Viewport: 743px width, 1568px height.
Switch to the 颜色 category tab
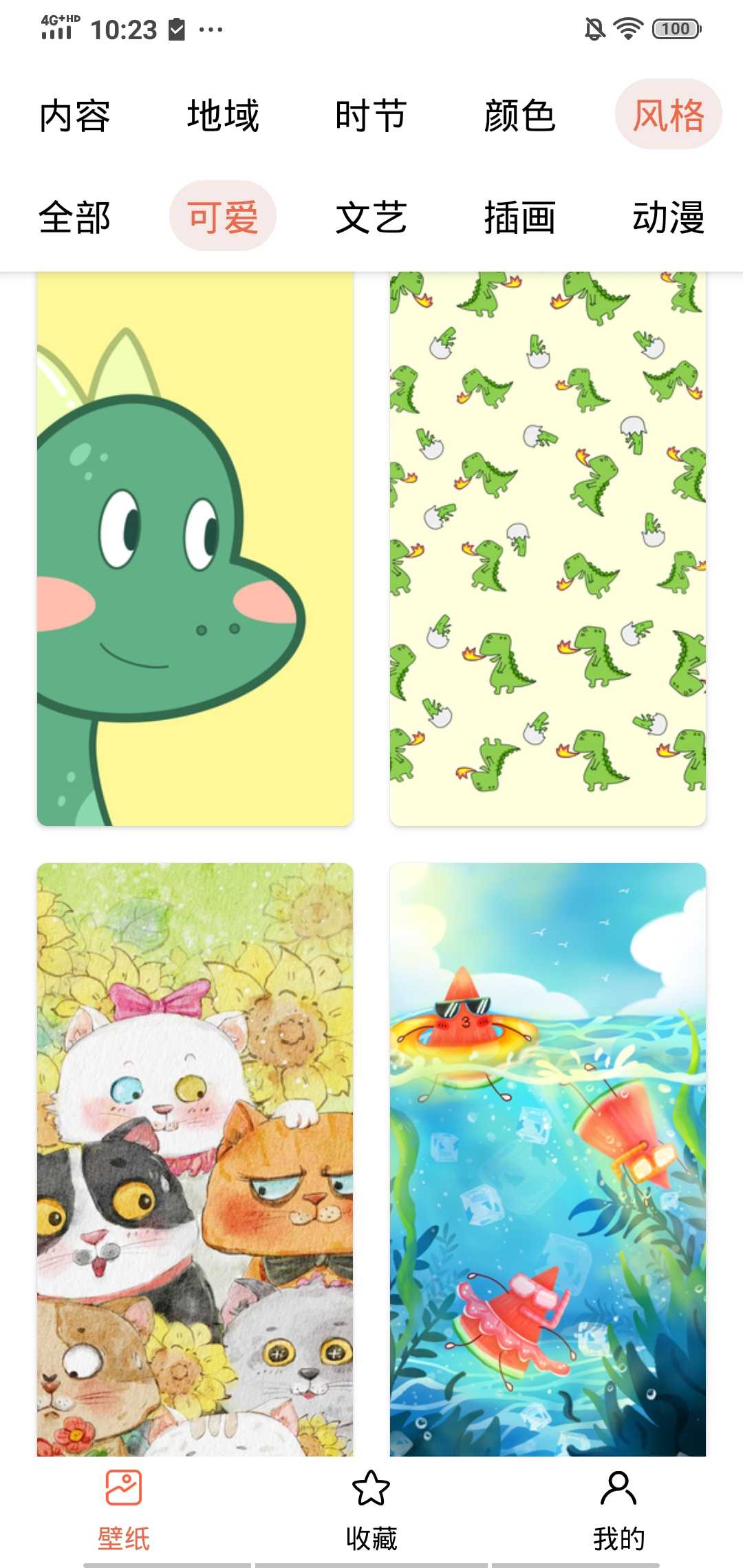pyautogui.click(x=520, y=115)
